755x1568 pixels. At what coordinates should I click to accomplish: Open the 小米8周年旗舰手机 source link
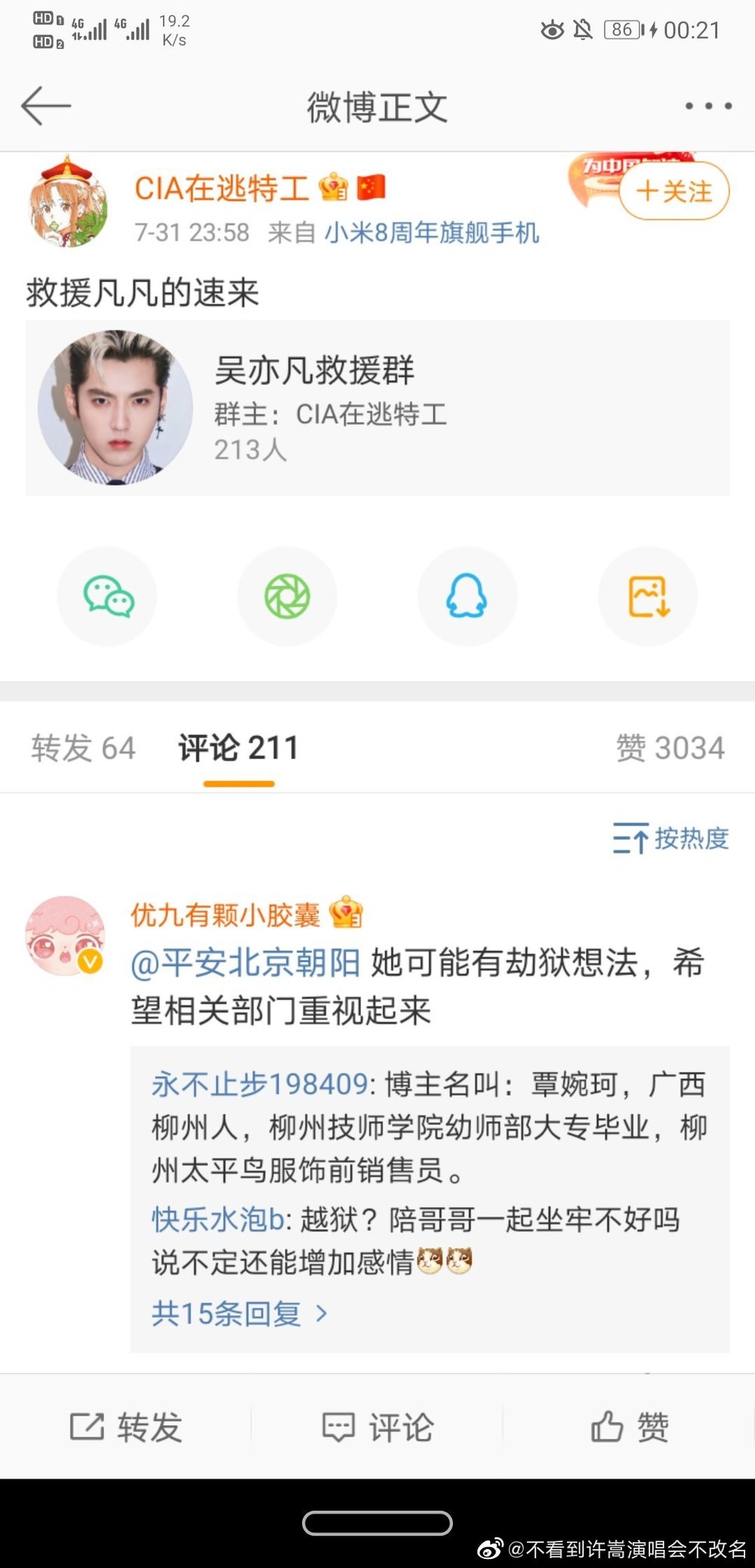pyautogui.click(x=431, y=232)
